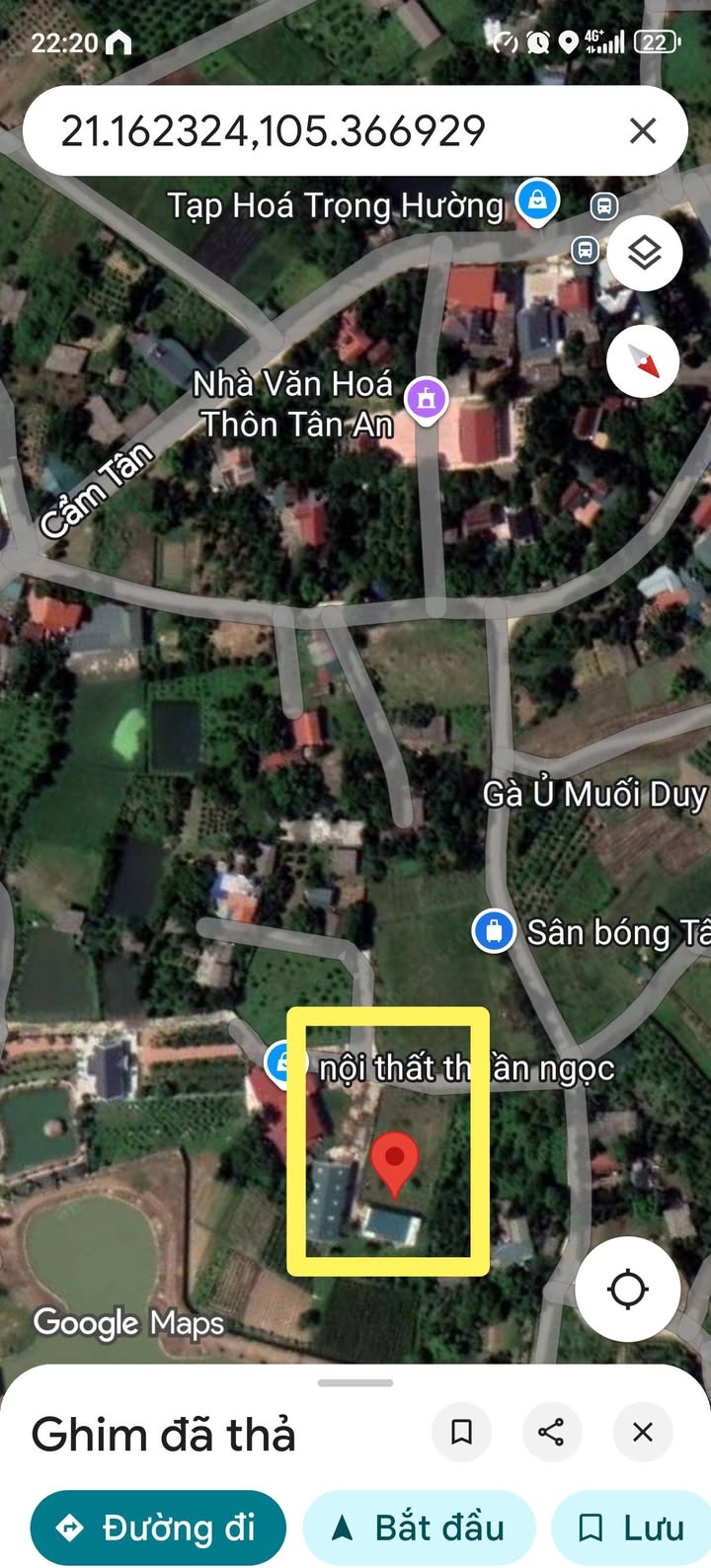Open the map layers selector
This screenshot has height=1568, width=711.
[644, 253]
